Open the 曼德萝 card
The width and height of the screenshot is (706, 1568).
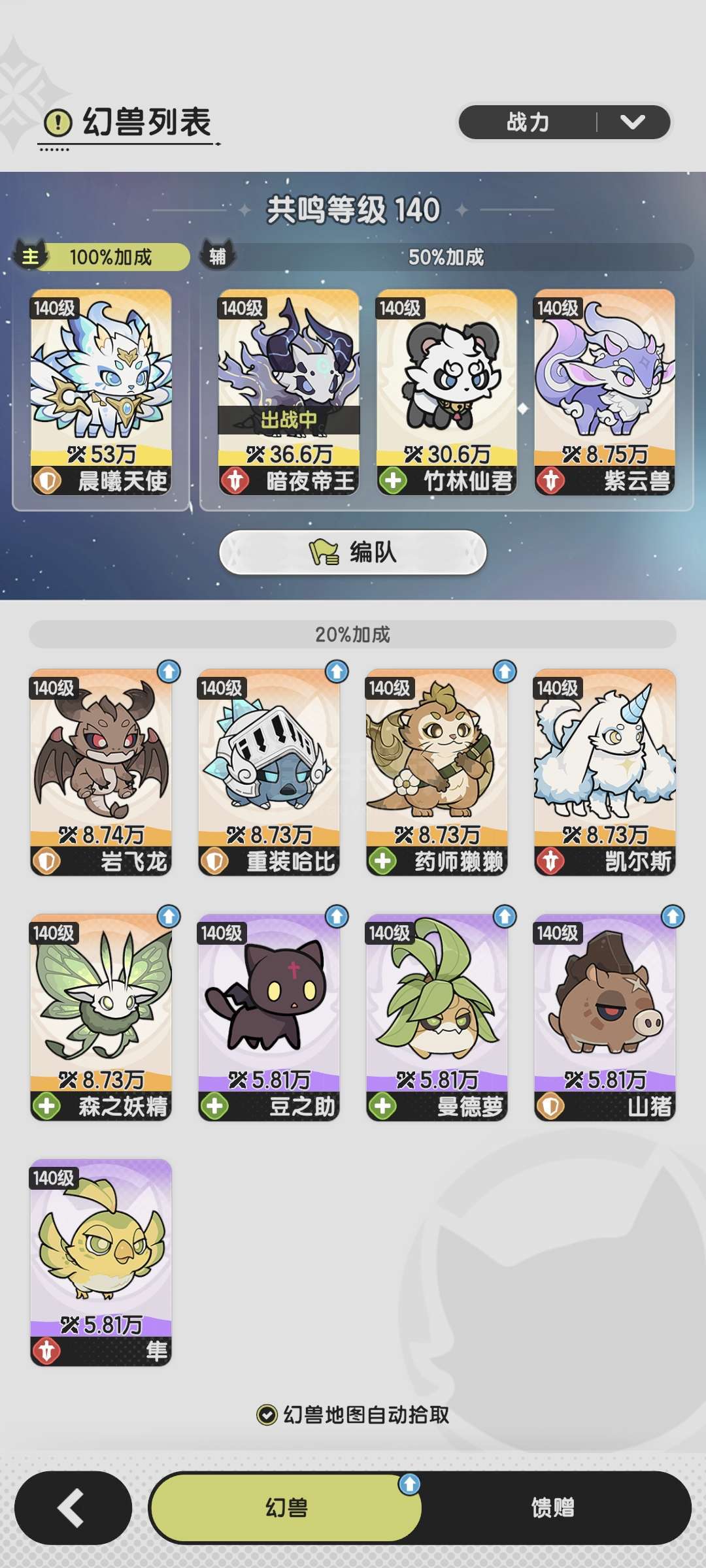tap(437, 1017)
